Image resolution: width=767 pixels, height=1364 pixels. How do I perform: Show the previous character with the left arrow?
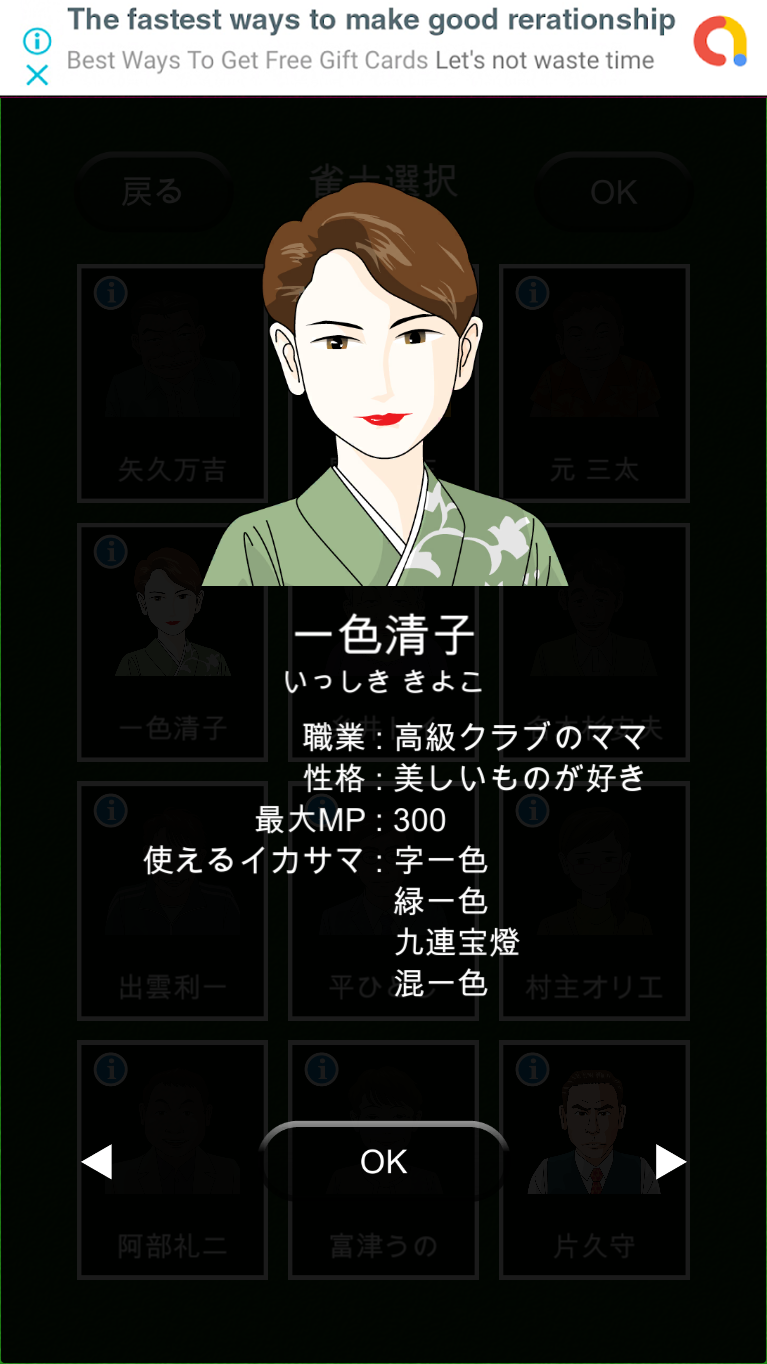coord(96,1162)
